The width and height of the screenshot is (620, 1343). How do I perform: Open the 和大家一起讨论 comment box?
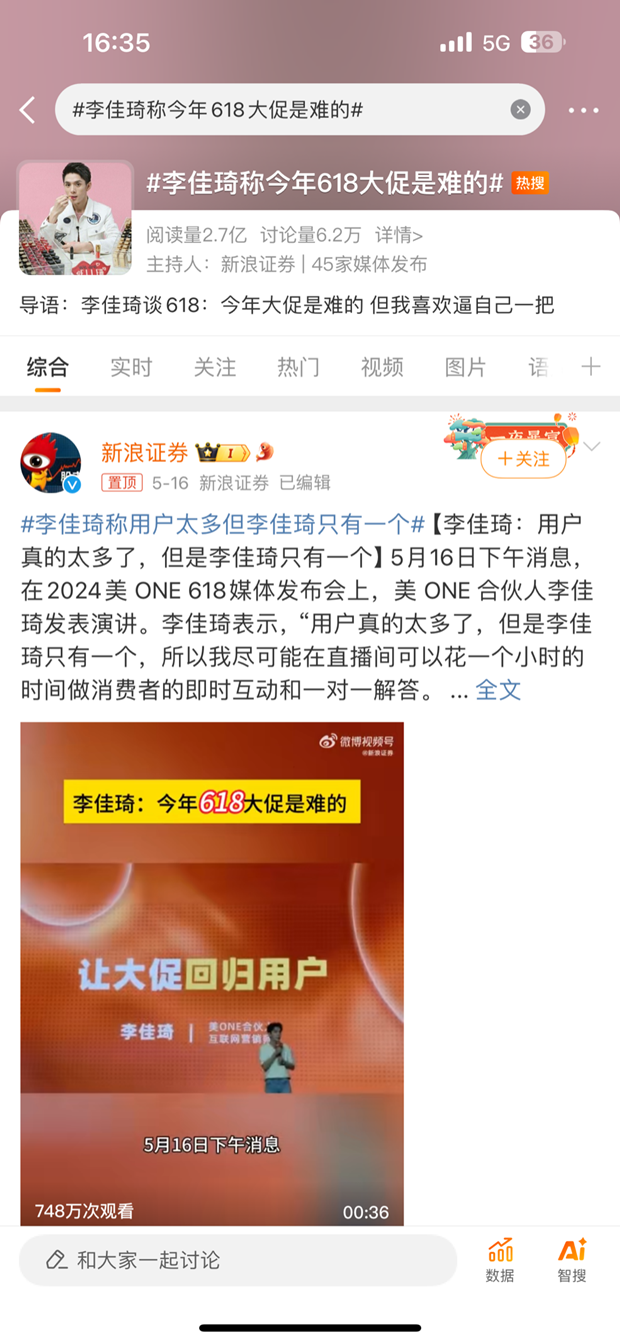[238, 1259]
